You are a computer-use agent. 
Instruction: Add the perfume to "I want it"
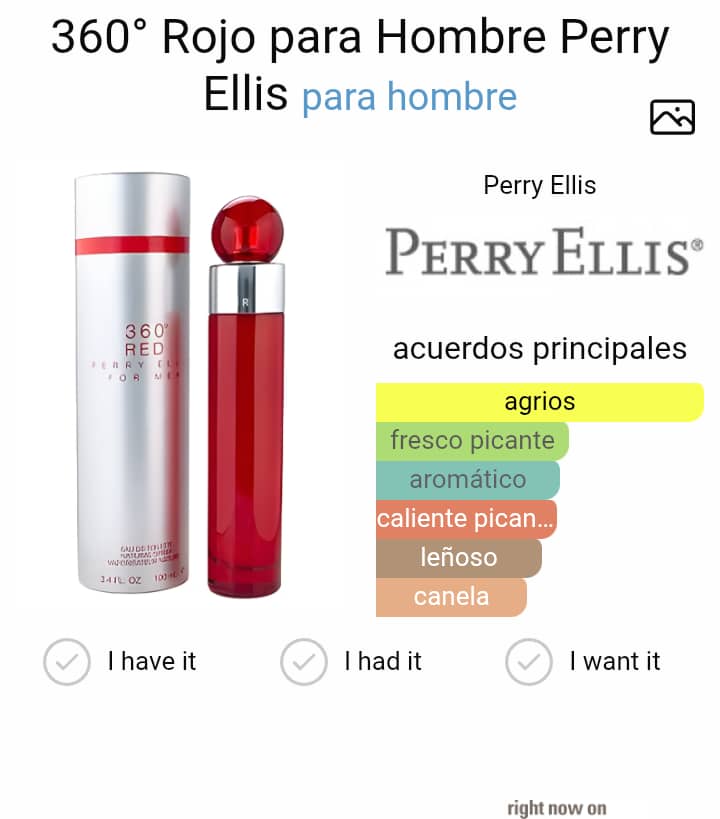[x=529, y=662]
